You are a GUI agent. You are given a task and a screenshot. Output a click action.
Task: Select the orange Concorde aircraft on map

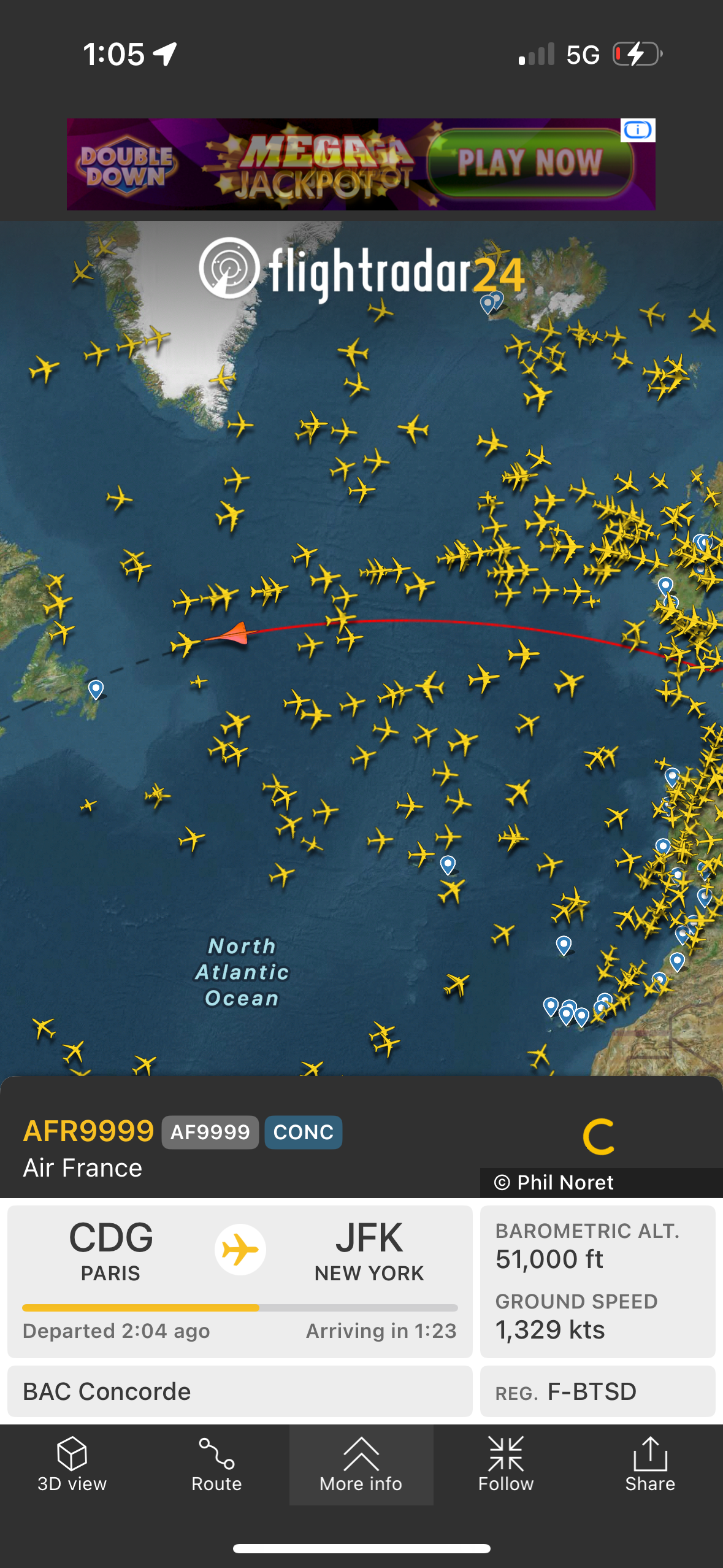point(229,634)
